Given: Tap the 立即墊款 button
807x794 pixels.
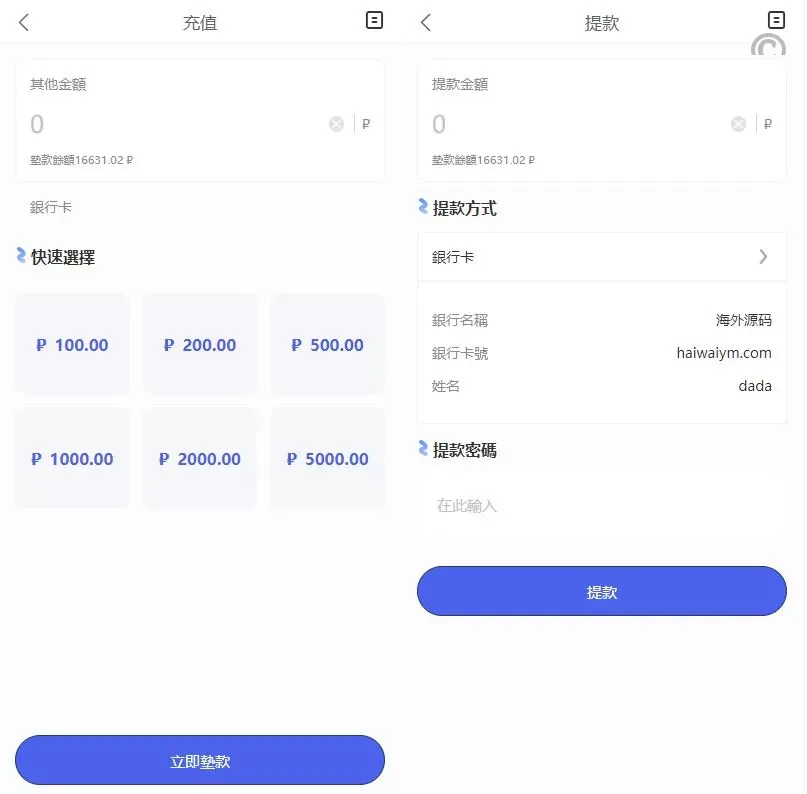Looking at the screenshot, I should [200, 761].
